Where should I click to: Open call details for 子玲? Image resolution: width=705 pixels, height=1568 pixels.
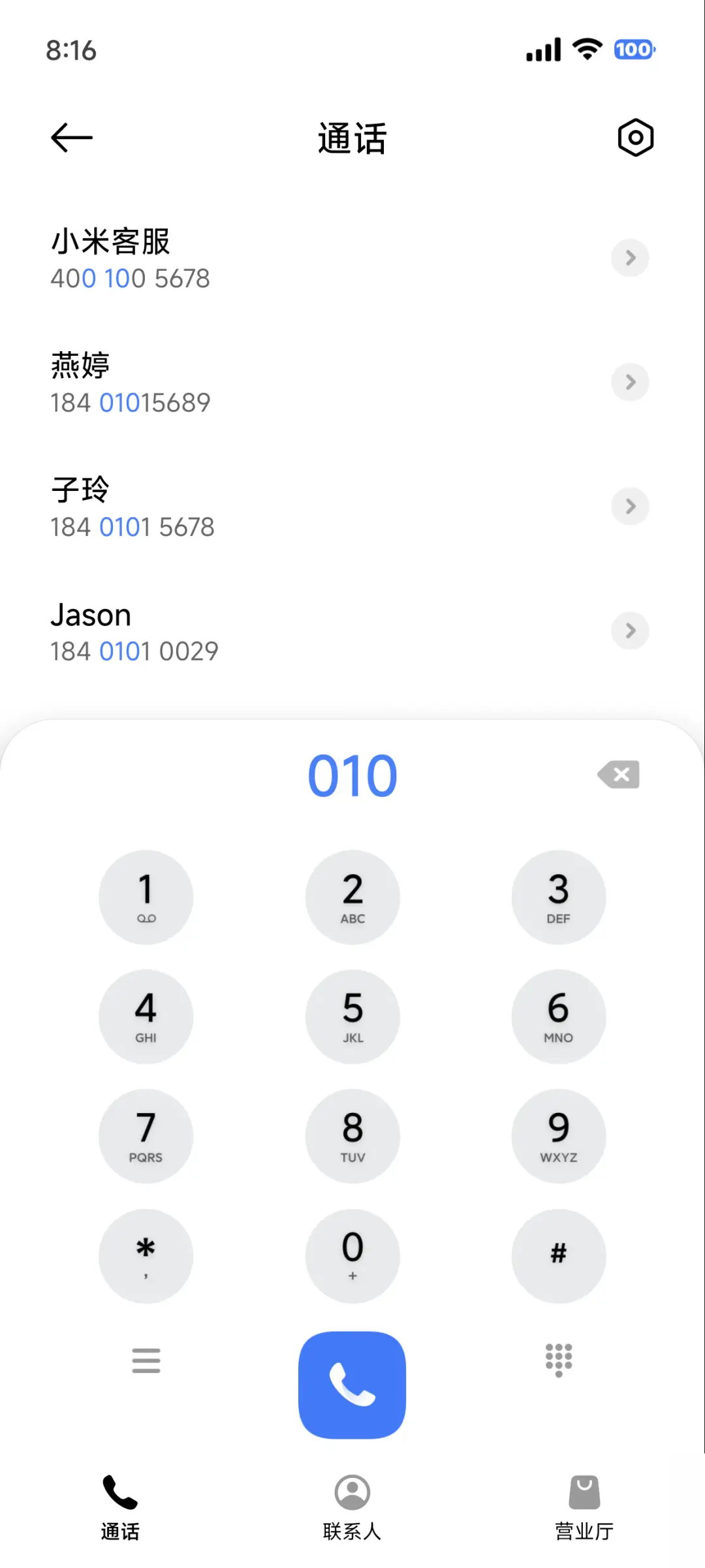[630, 507]
